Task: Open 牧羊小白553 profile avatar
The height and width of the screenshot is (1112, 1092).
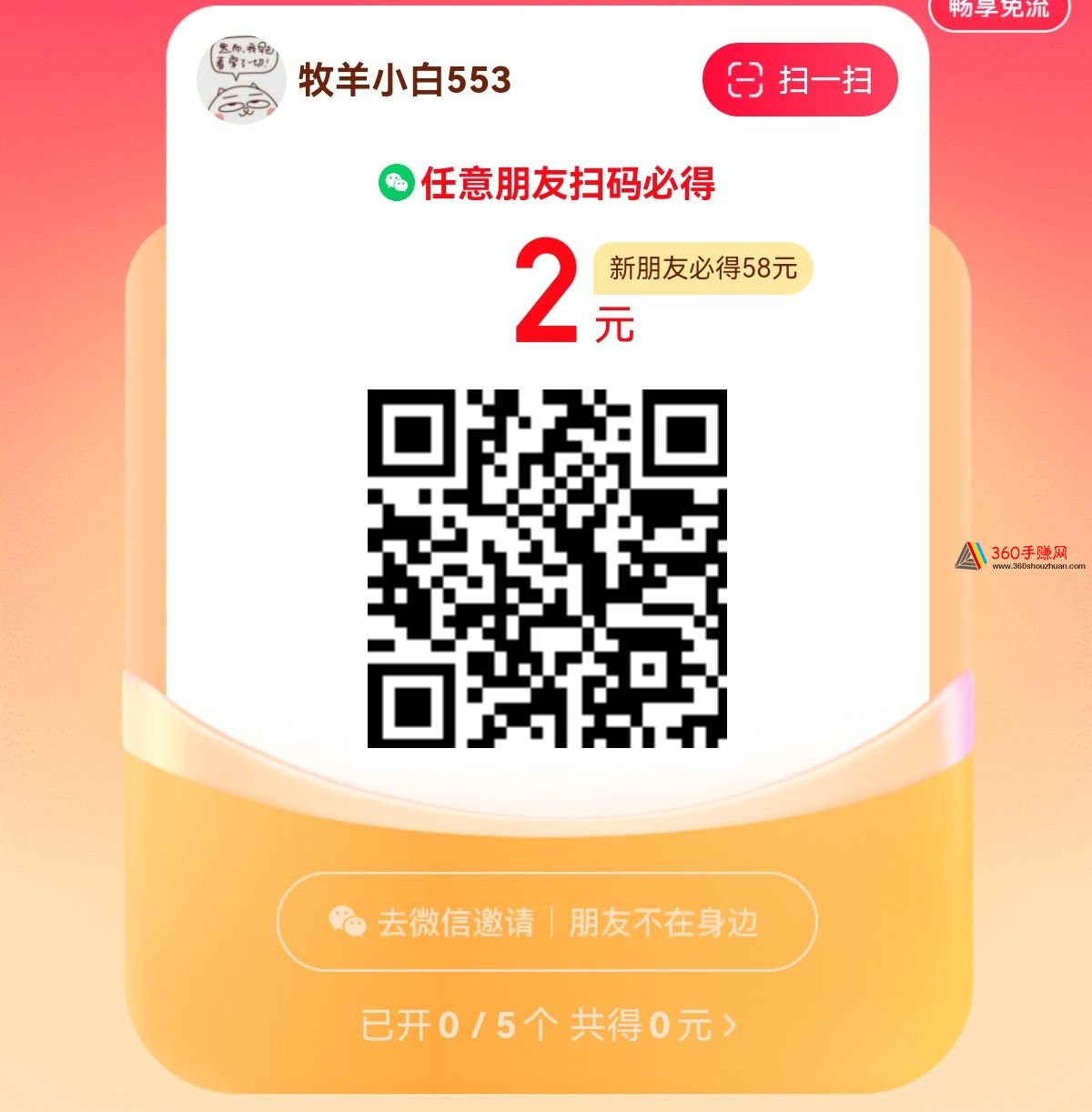Action: 241,80
